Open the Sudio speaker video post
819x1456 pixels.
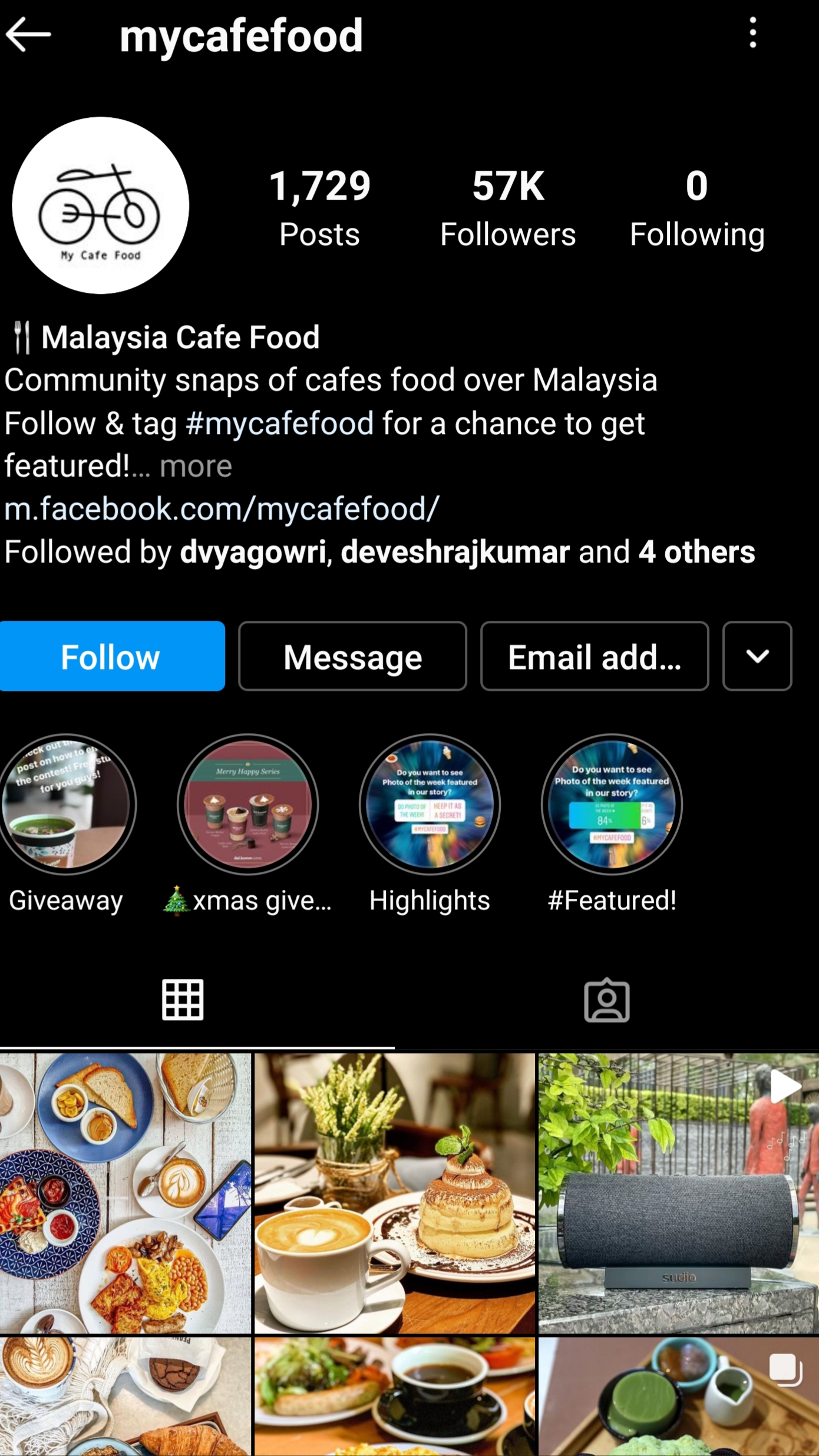(679, 1193)
